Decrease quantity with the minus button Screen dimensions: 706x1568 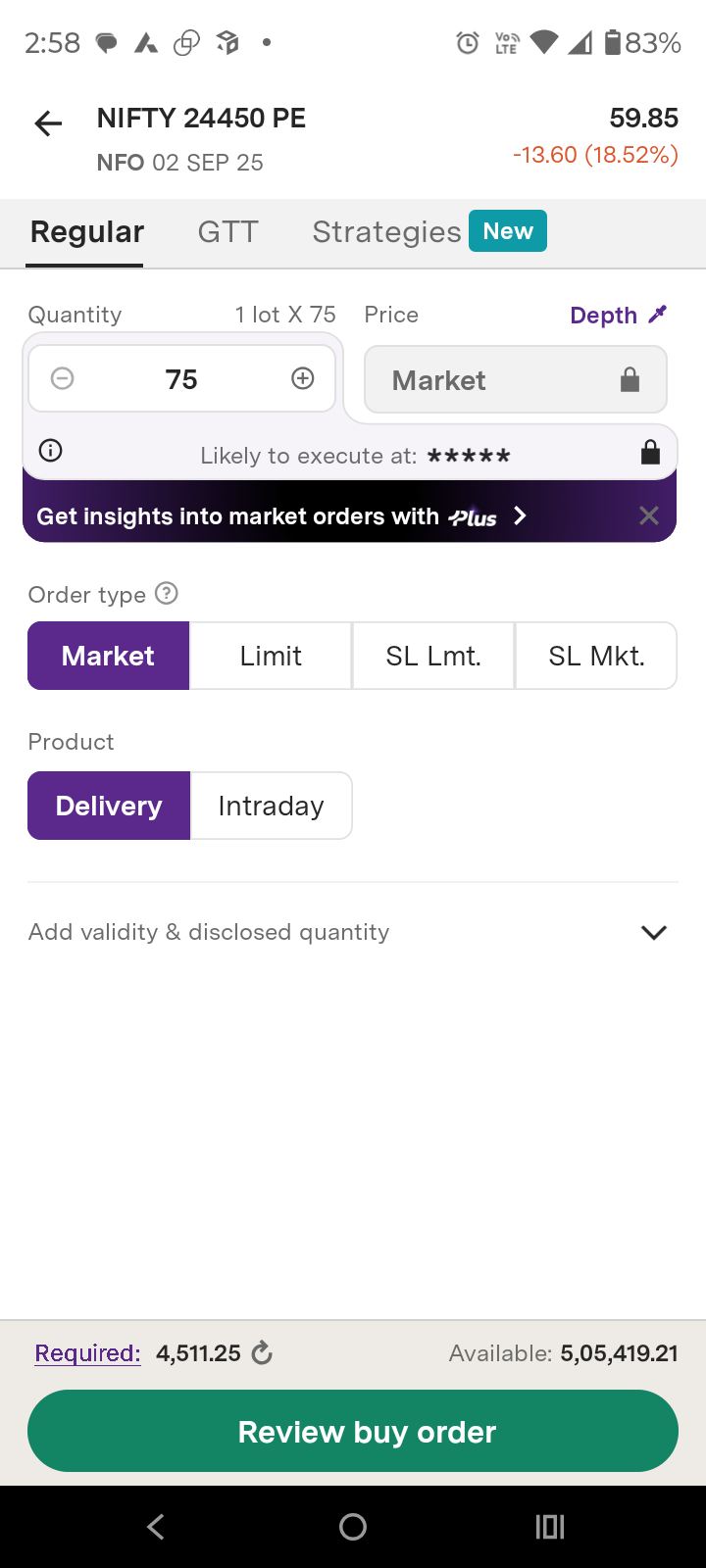(63, 378)
